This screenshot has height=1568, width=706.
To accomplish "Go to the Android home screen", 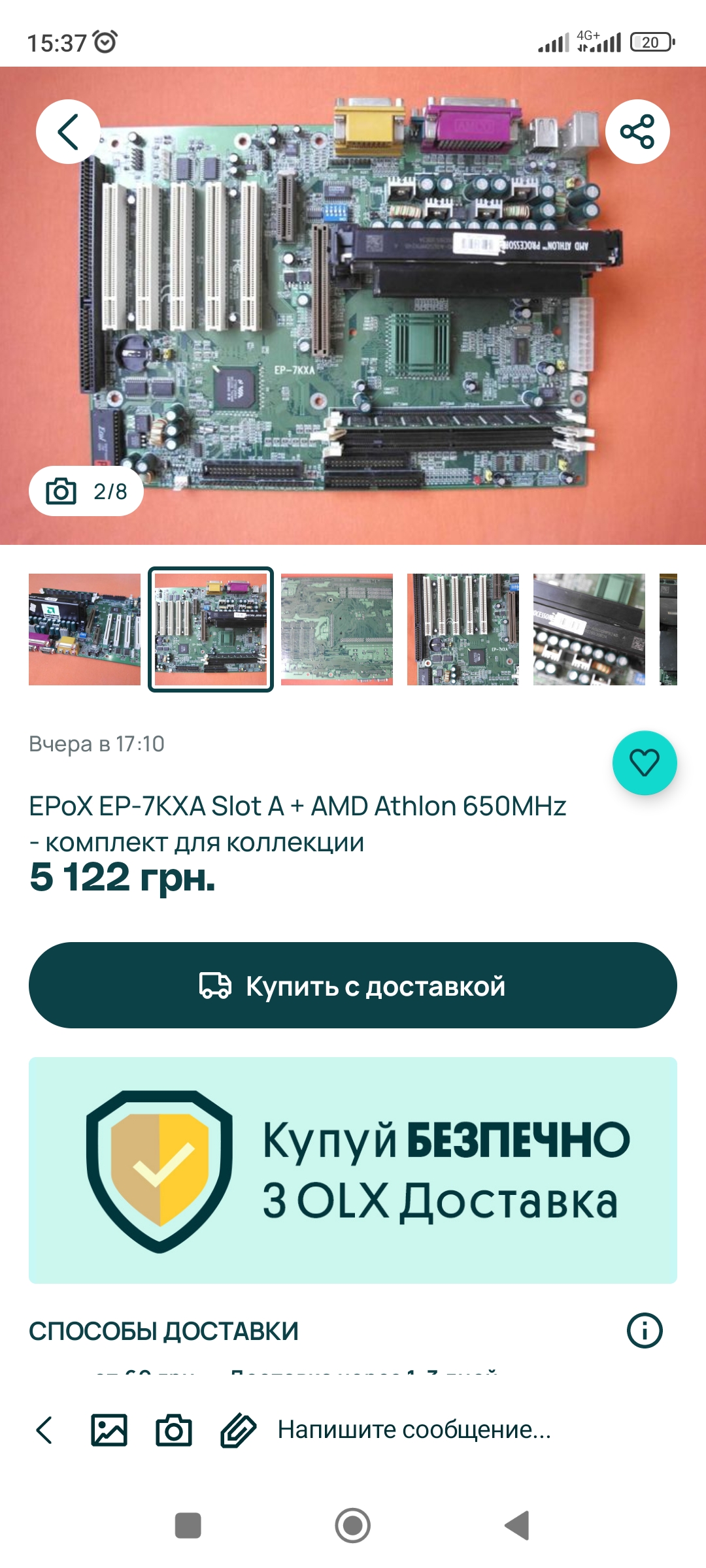I will 353,1526.
